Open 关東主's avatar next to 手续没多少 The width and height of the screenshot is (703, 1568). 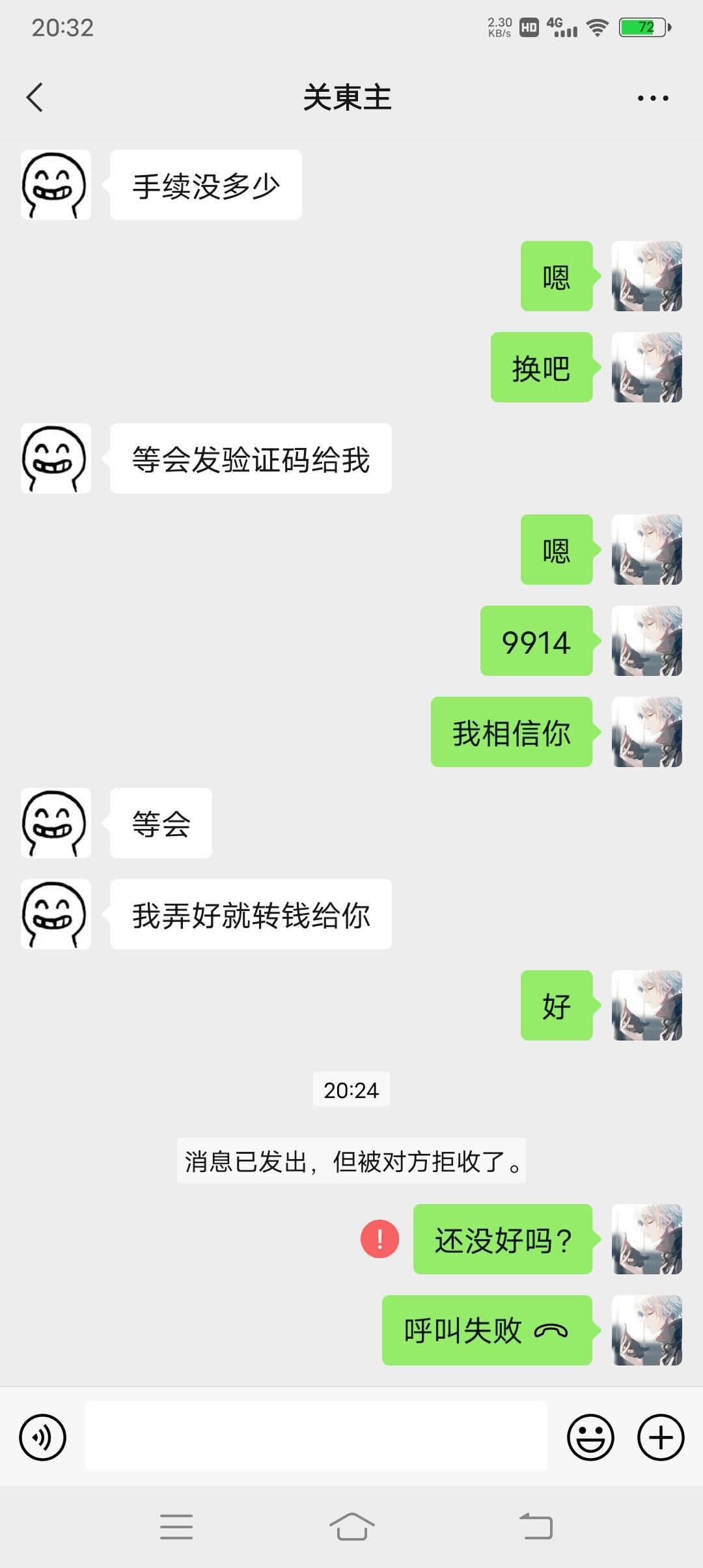click(x=55, y=184)
